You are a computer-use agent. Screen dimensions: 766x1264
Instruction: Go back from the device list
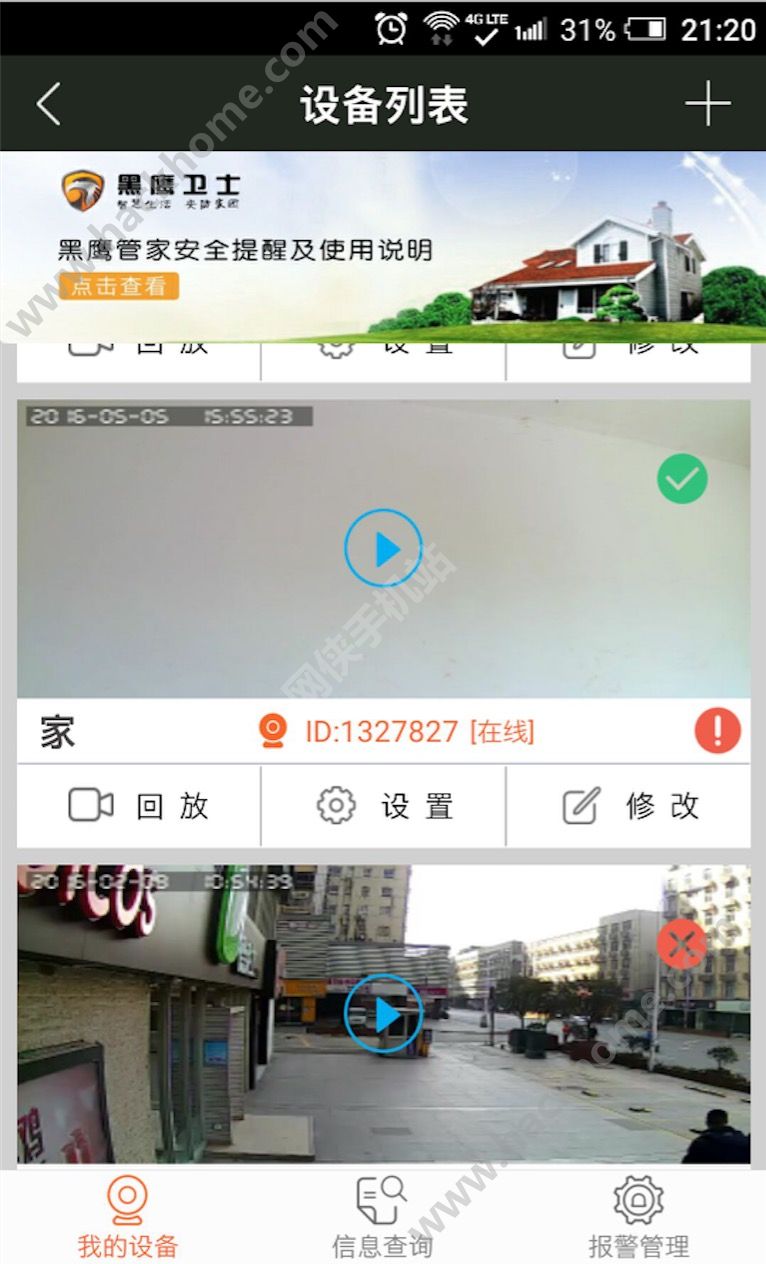point(48,104)
